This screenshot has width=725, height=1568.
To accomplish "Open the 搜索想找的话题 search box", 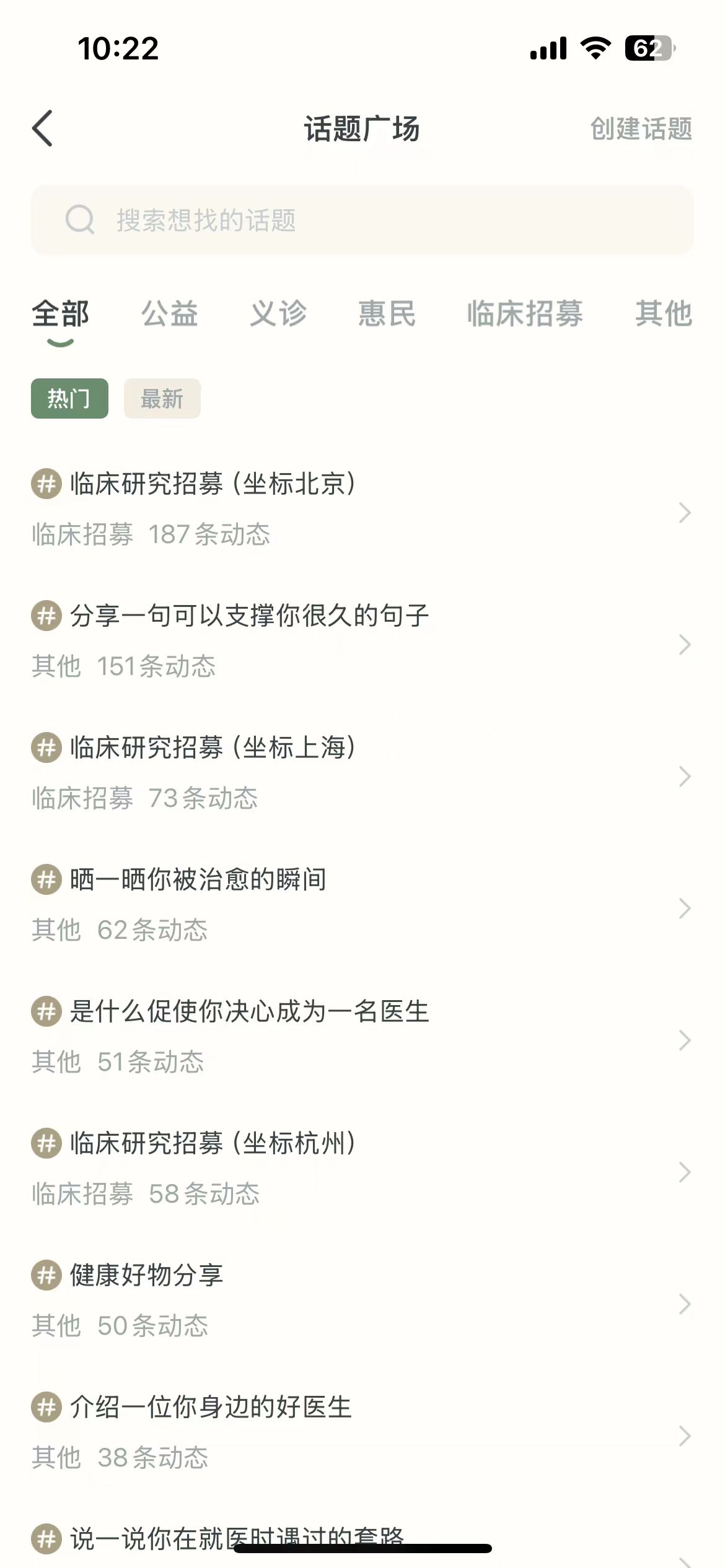I will 362,220.
